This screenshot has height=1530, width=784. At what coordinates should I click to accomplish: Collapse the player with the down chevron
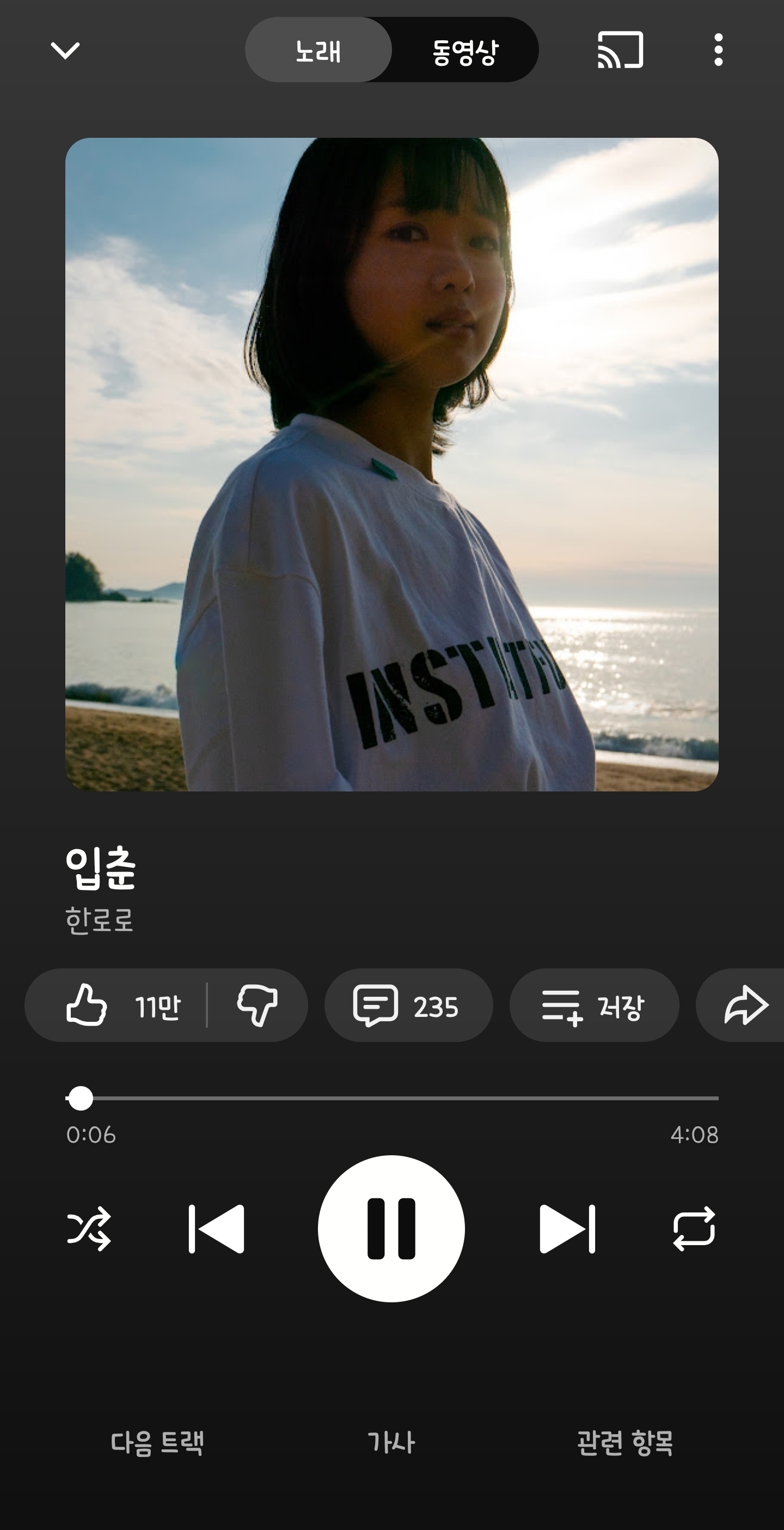point(65,51)
